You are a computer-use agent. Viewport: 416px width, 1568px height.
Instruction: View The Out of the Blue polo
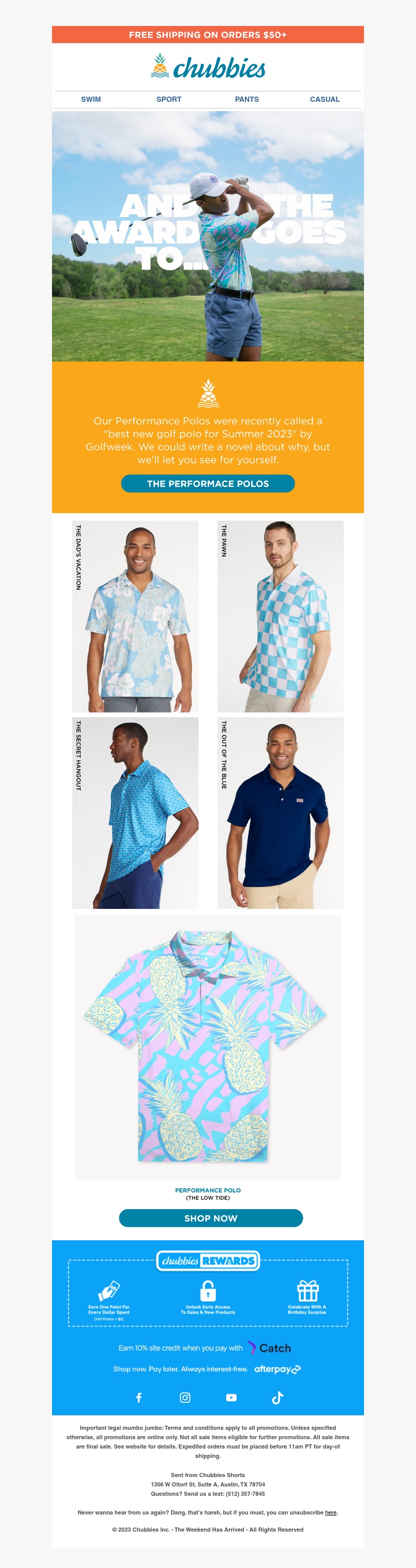click(280, 813)
